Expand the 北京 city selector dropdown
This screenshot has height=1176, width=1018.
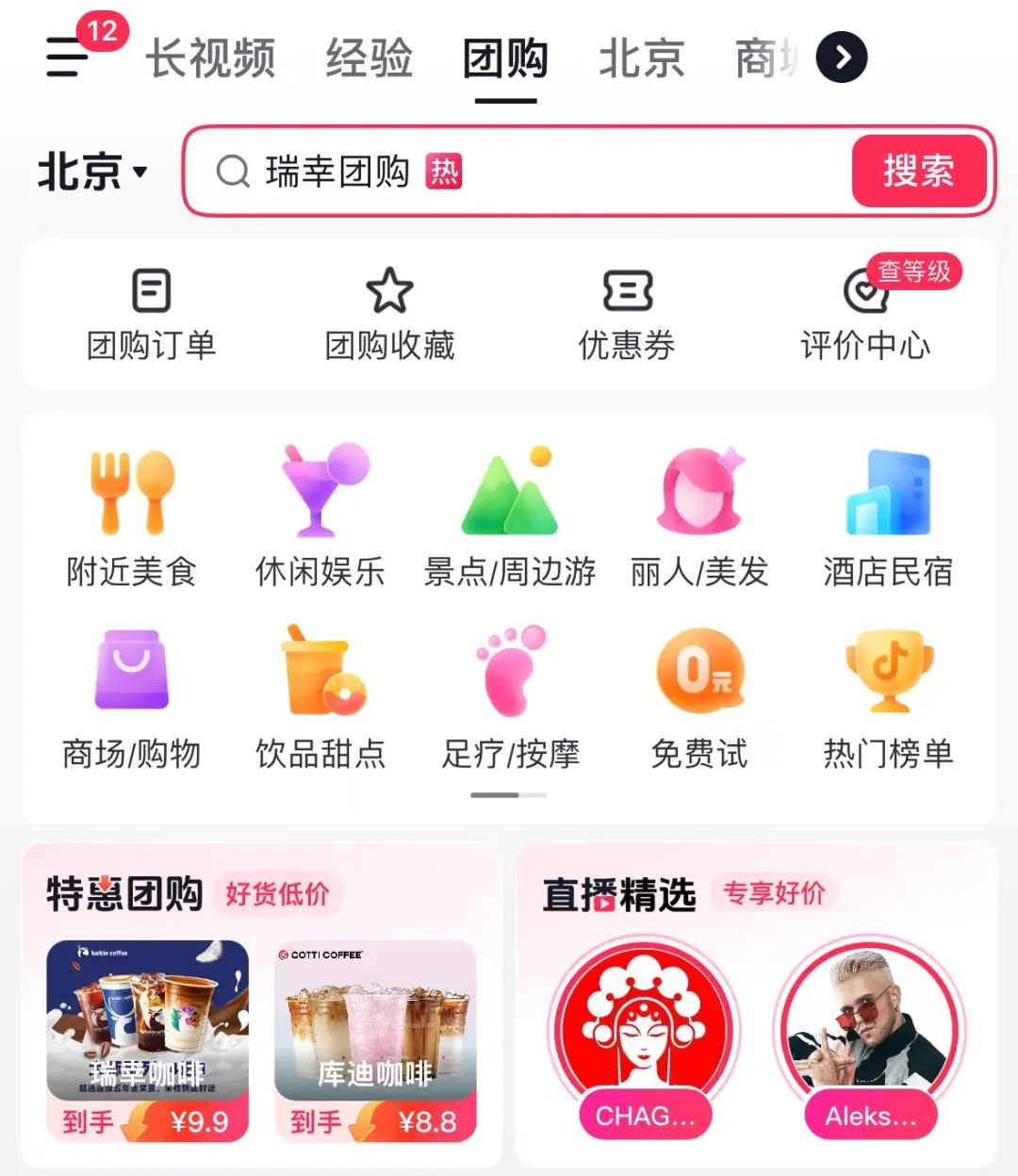90,171
